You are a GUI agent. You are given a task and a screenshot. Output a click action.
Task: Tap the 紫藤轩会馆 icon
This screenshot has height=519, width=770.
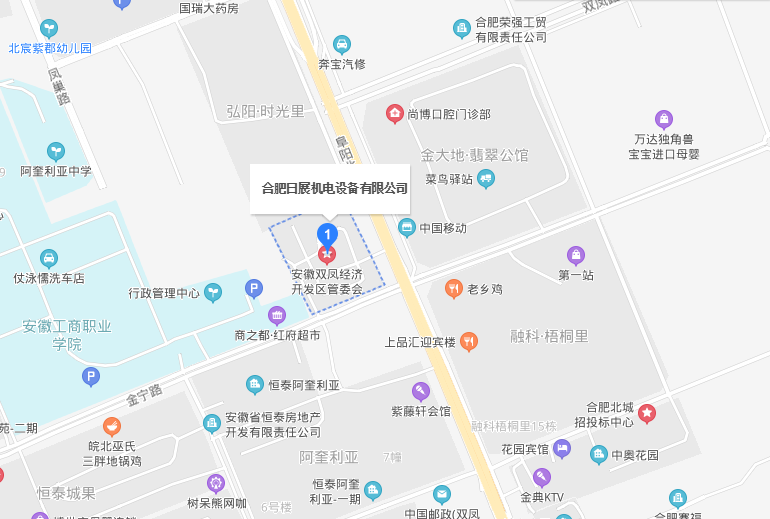click(x=421, y=391)
